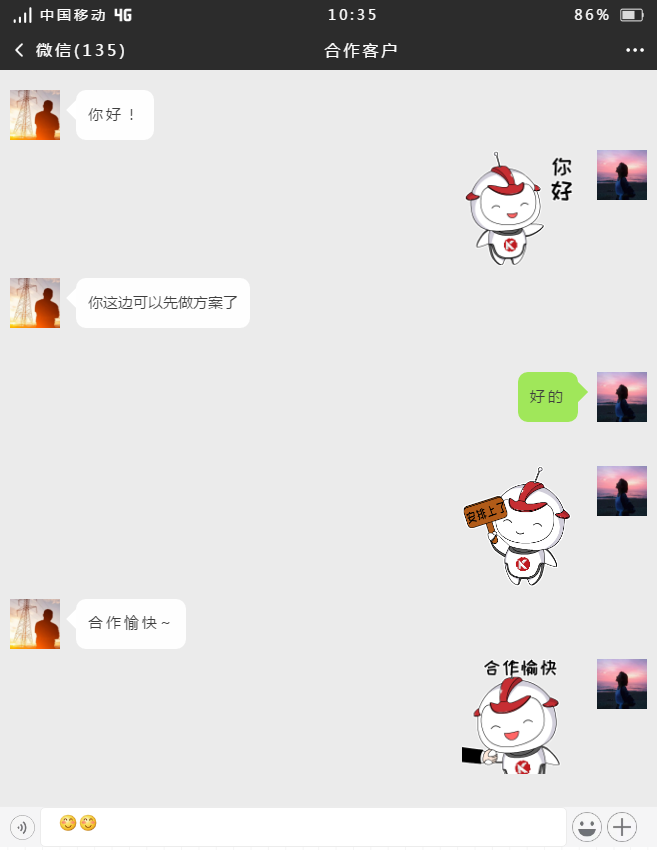Open the chat overflow menu
This screenshot has width=657, height=850.
click(x=635, y=50)
